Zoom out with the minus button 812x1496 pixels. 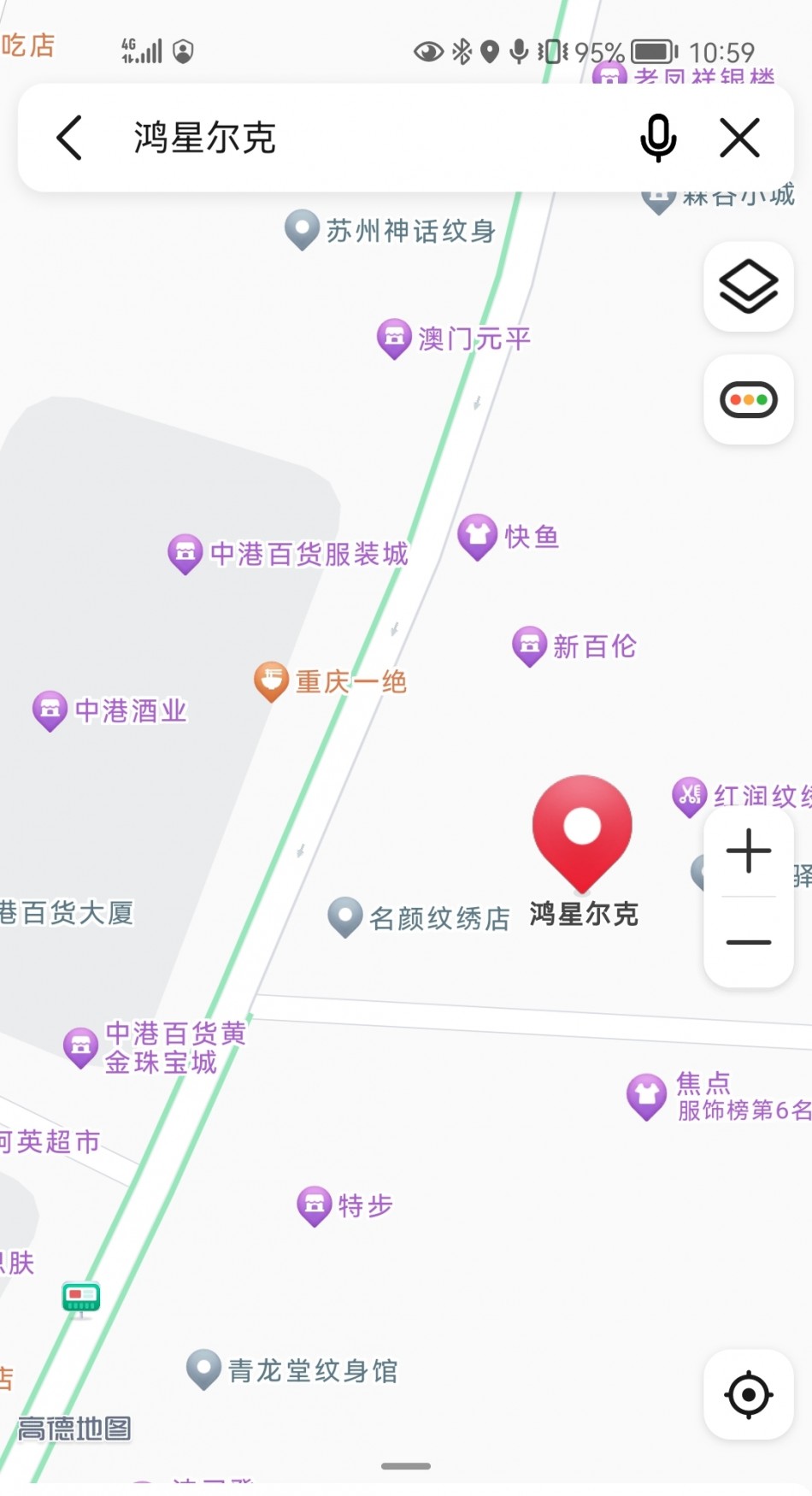pyautogui.click(x=749, y=942)
